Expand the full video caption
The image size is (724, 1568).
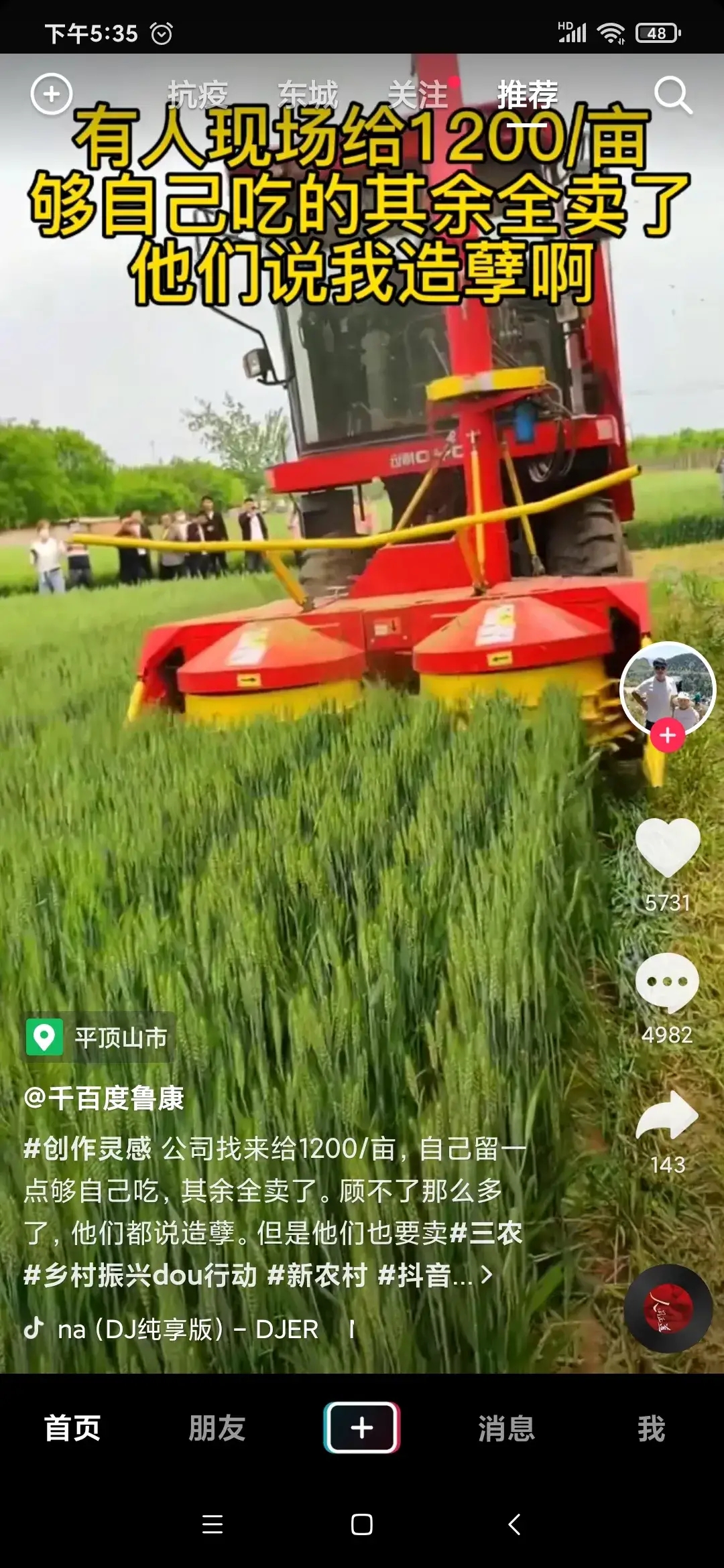tap(486, 1275)
